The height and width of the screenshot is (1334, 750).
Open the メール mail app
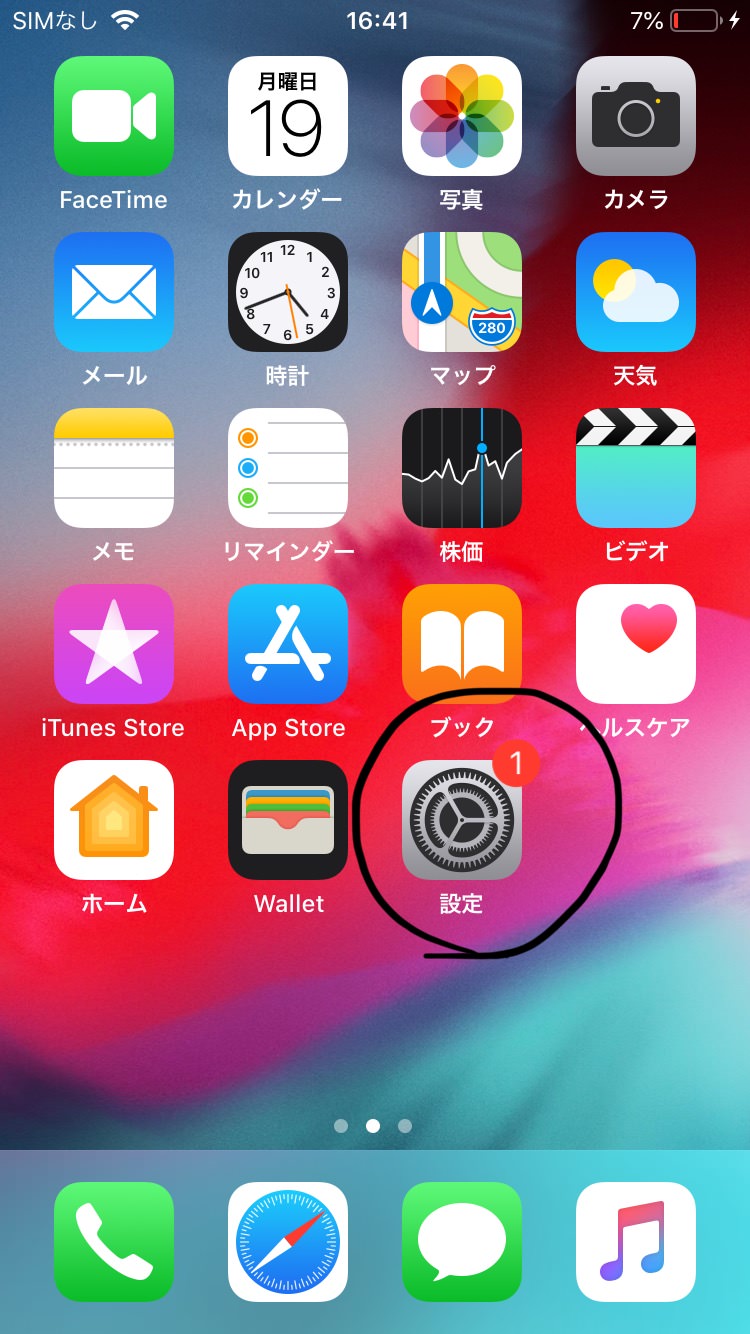(x=114, y=292)
